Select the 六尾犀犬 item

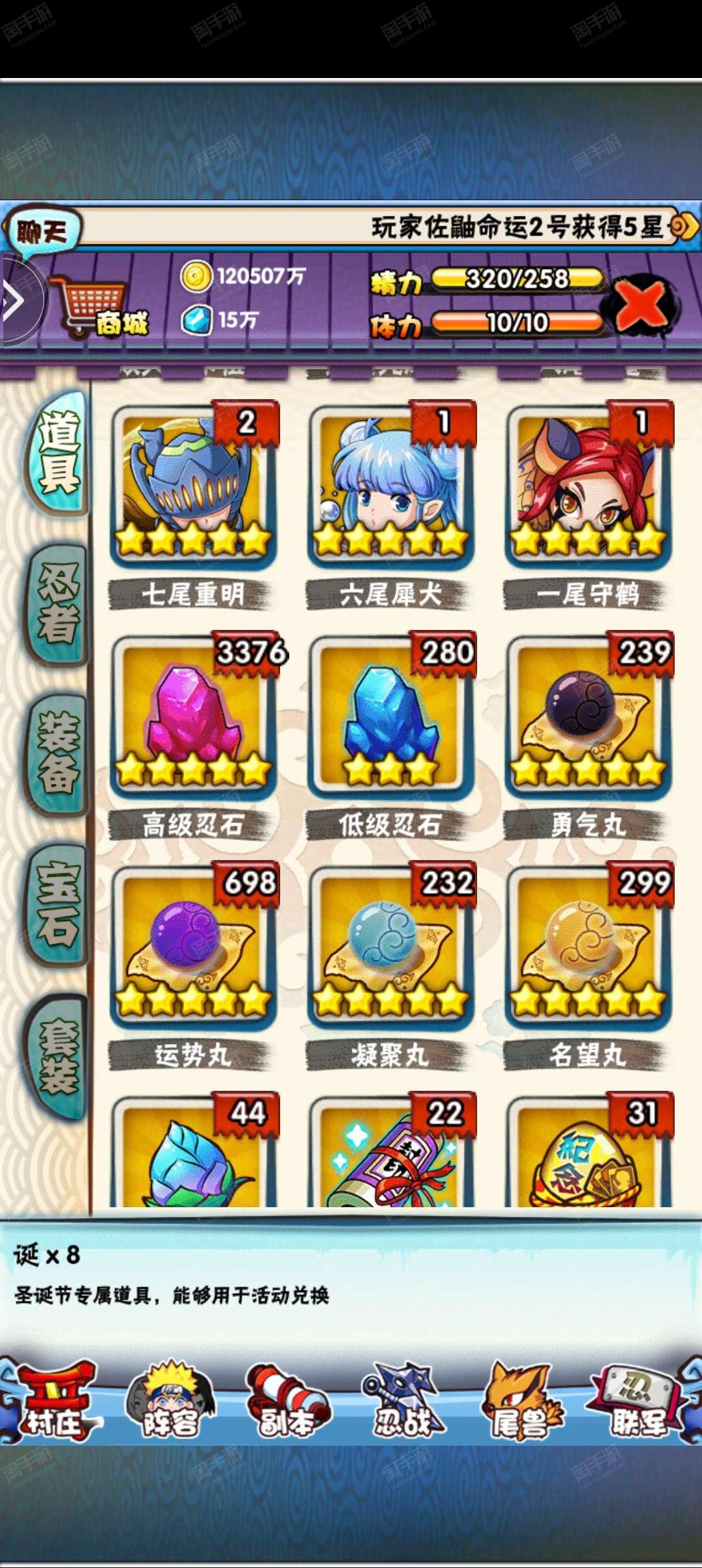click(391, 484)
